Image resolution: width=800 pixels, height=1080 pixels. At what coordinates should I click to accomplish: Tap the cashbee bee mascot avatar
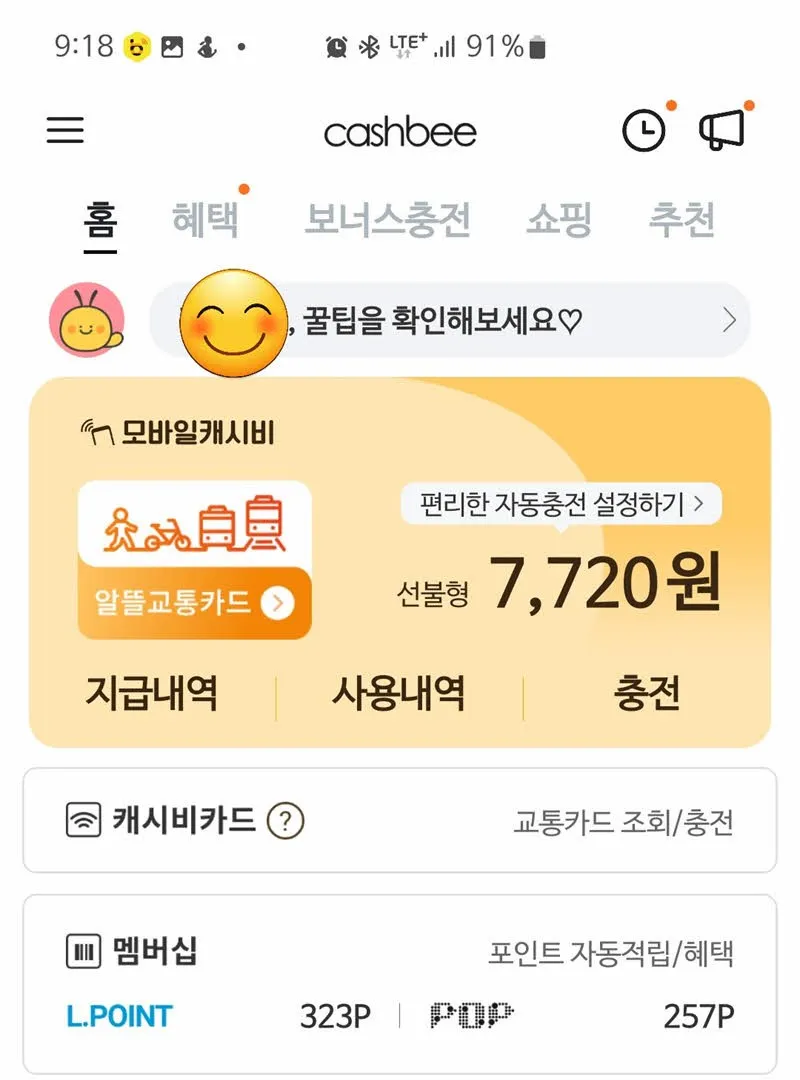pyautogui.click(x=85, y=320)
